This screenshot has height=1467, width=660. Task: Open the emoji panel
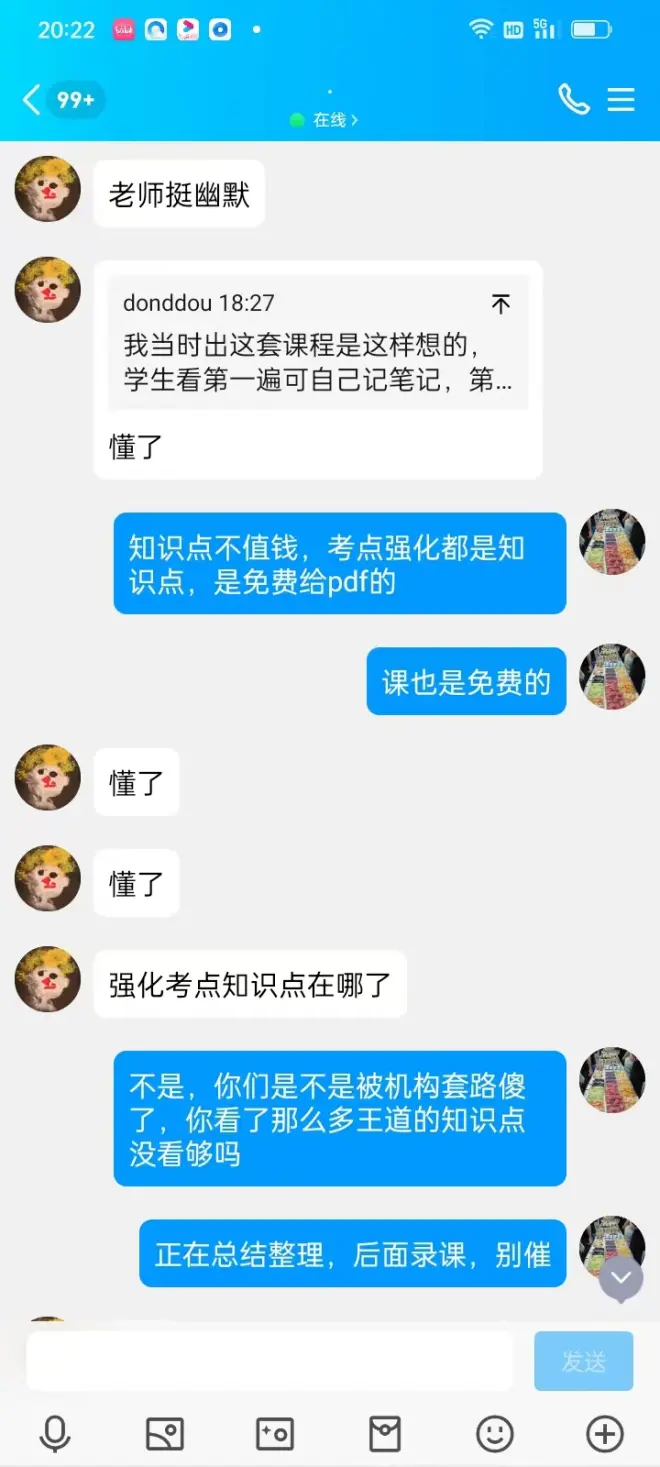(495, 1434)
